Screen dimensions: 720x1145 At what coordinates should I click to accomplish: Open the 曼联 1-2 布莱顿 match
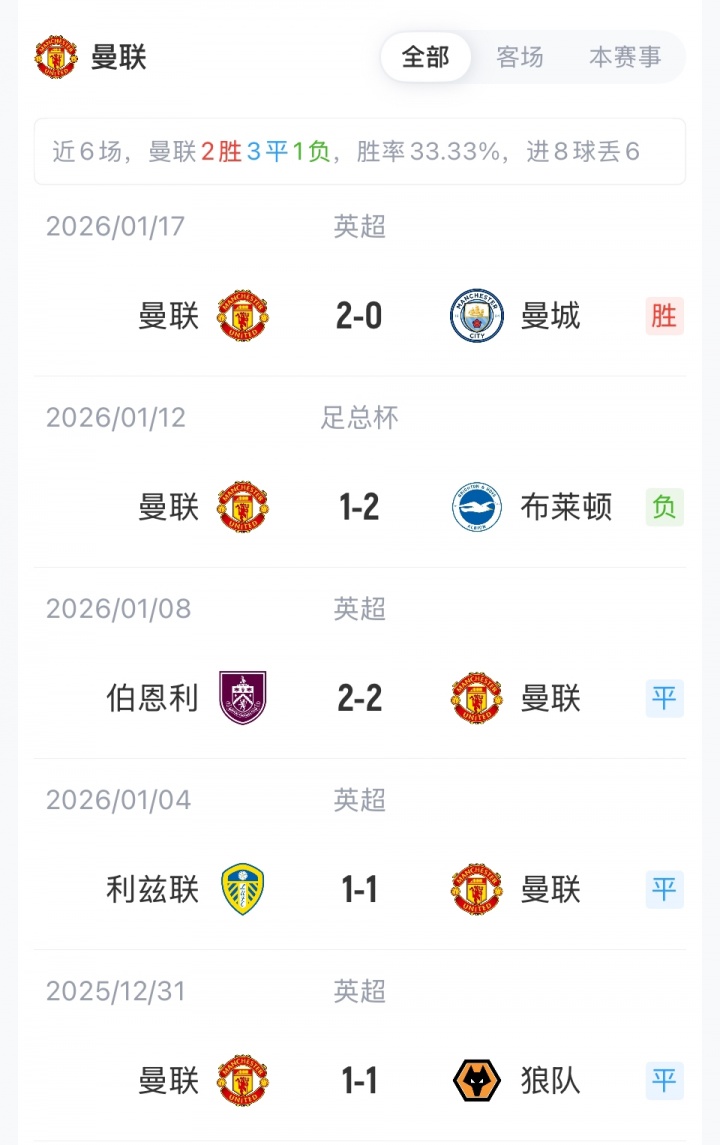pos(359,508)
